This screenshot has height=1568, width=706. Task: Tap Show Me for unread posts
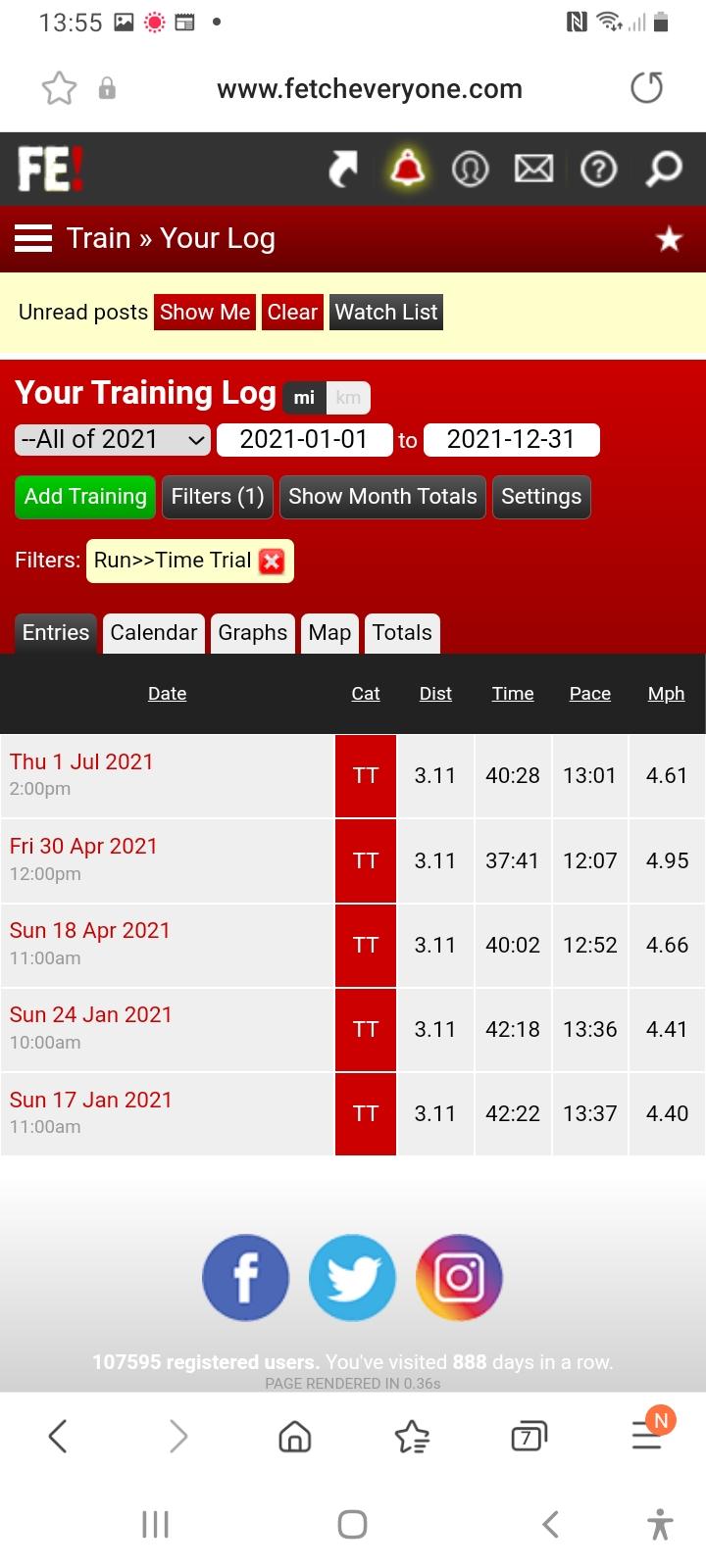pos(205,312)
